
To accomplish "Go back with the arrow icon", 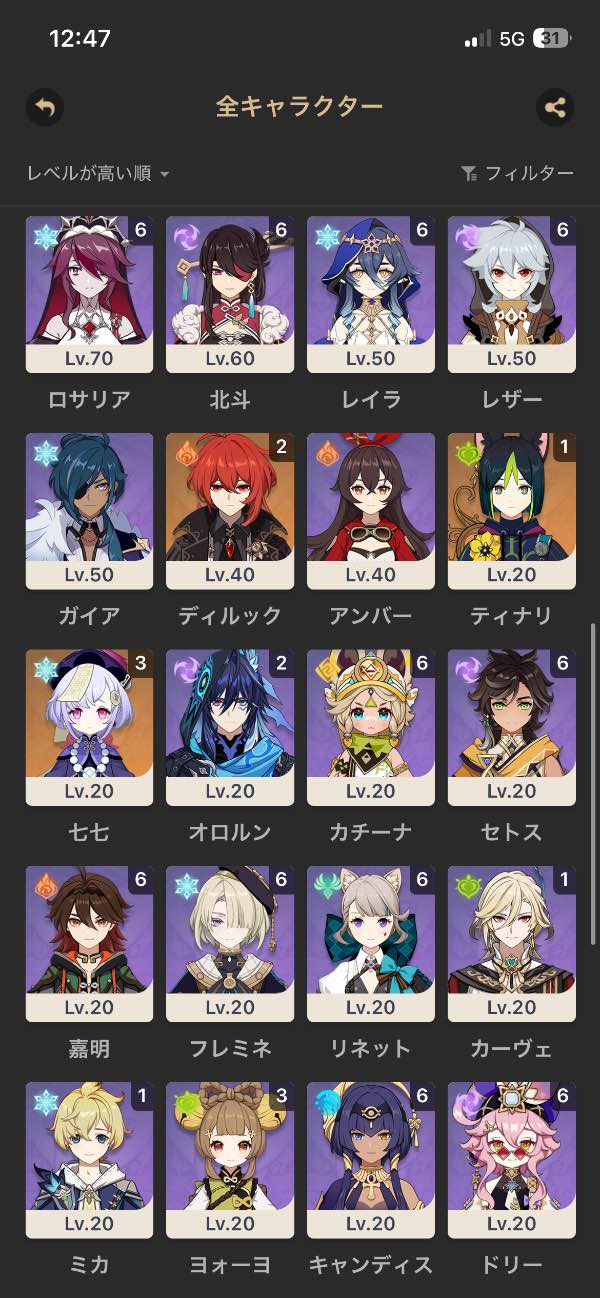I will [44, 107].
